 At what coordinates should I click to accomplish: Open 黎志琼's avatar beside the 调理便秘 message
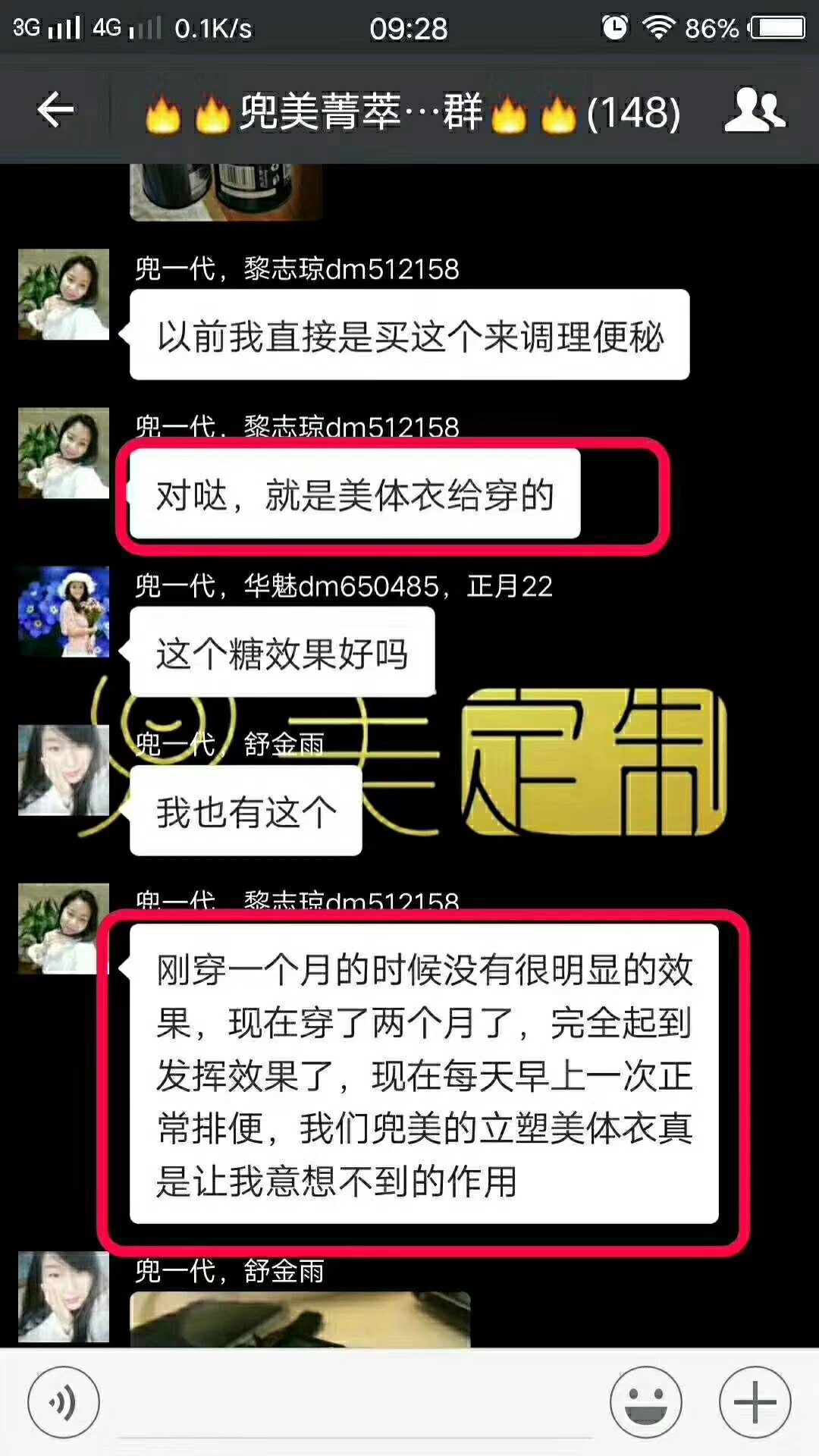tap(64, 294)
